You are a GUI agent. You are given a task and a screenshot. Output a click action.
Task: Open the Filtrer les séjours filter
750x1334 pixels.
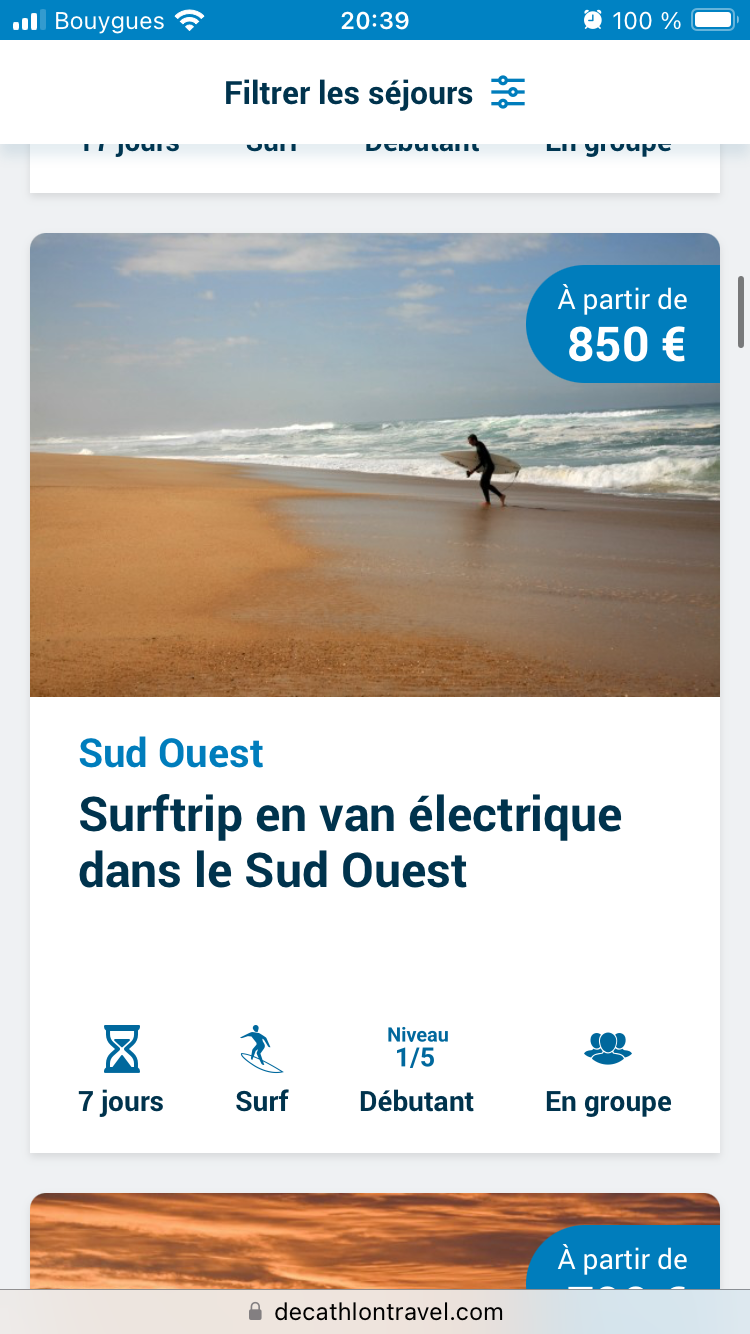click(x=374, y=93)
